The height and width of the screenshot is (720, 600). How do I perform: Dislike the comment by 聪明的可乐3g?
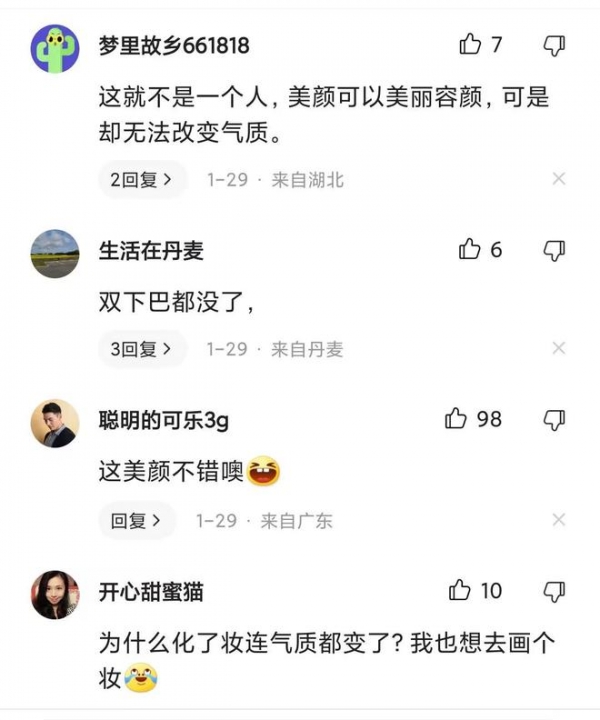[x=554, y=419]
